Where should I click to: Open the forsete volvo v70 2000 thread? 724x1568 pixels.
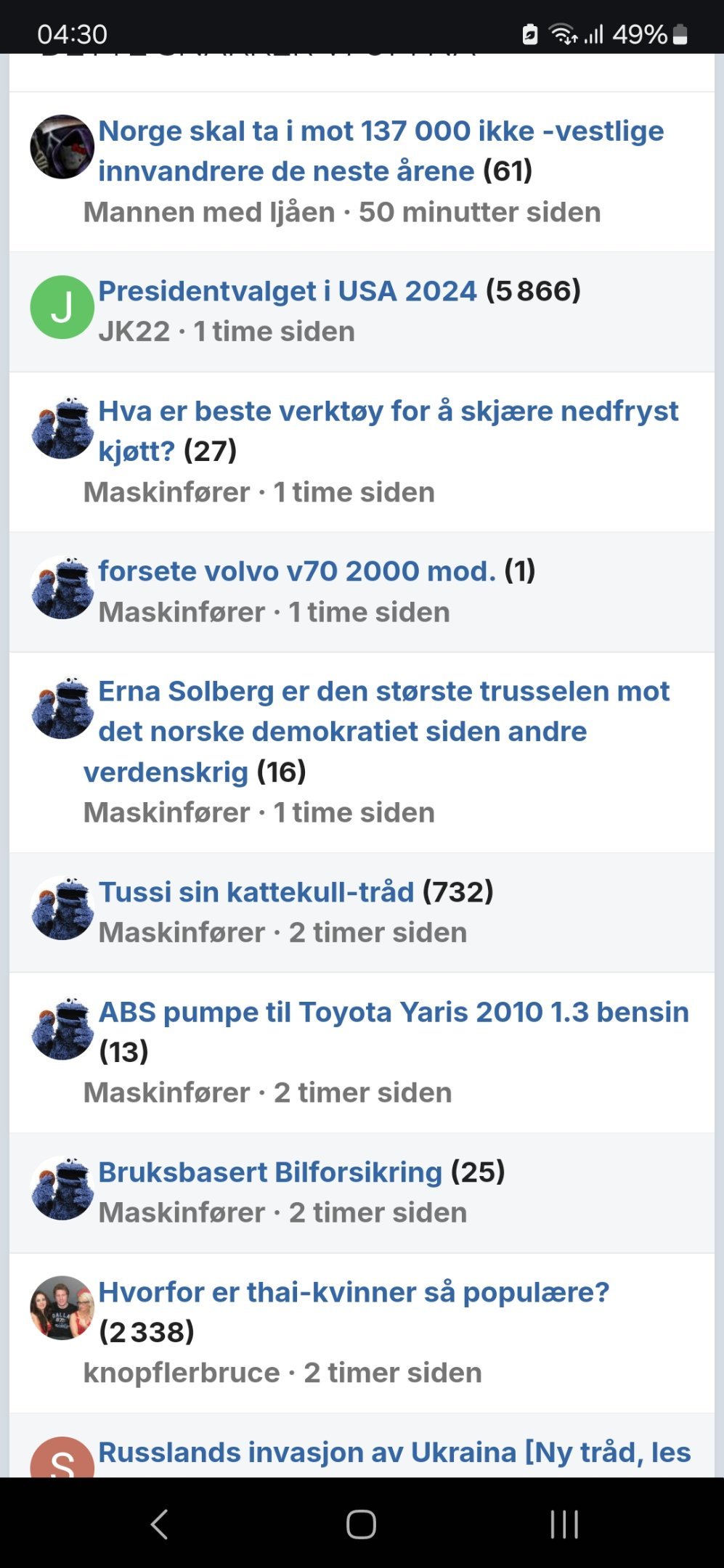click(x=297, y=571)
